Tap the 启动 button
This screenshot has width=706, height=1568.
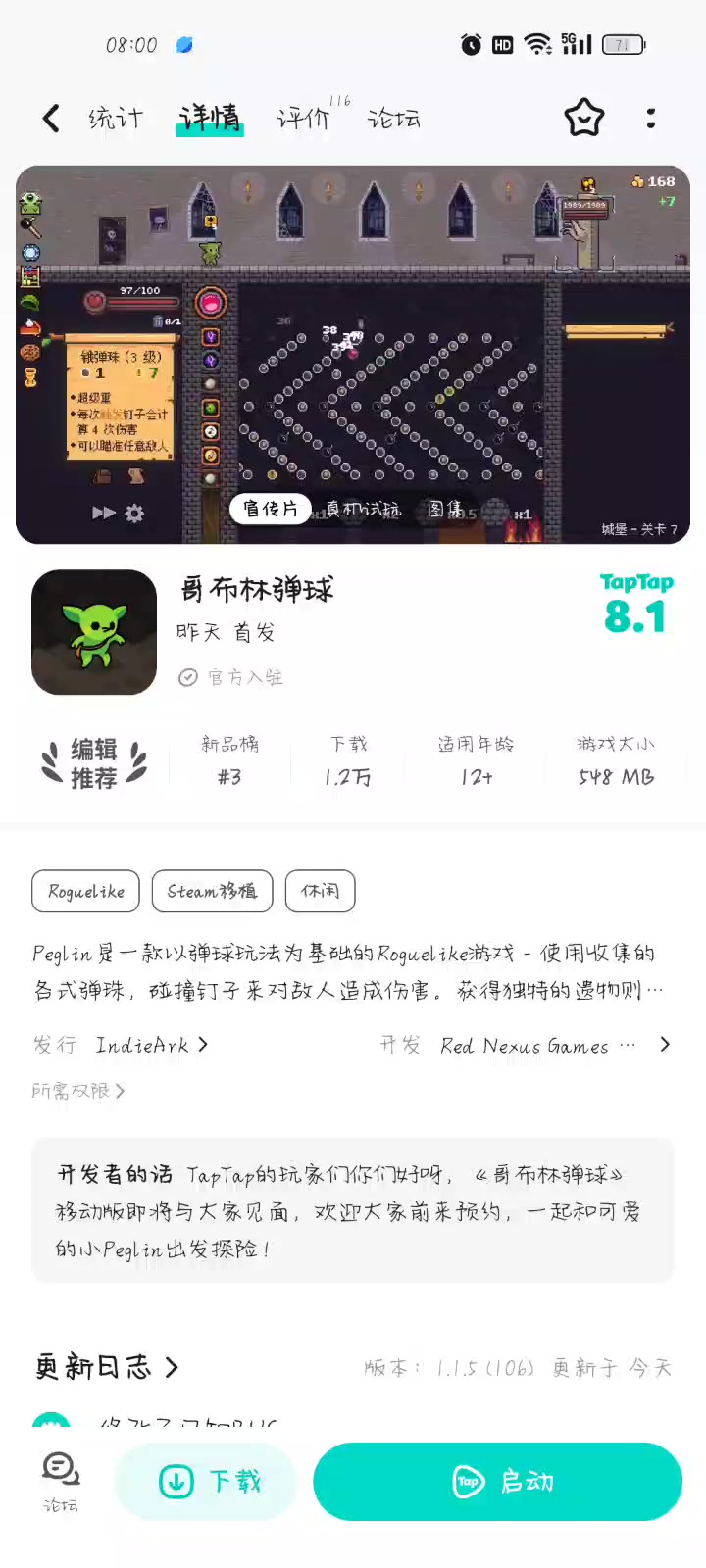(497, 1482)
